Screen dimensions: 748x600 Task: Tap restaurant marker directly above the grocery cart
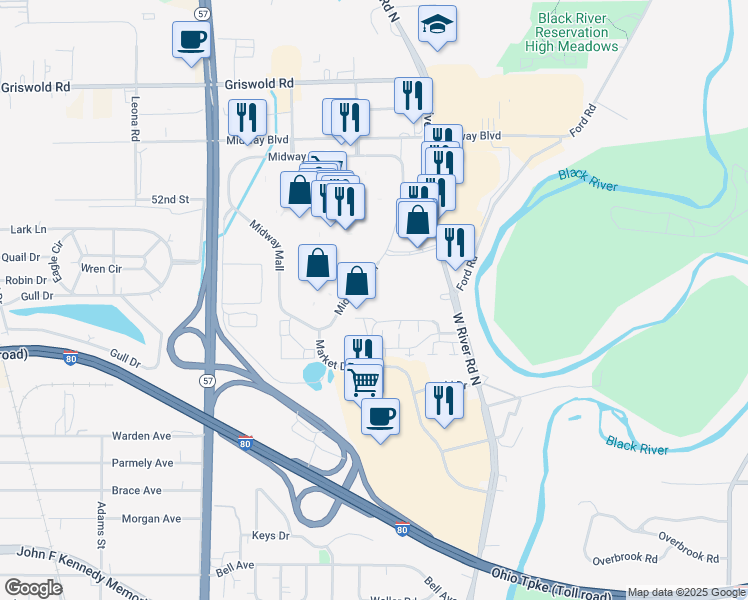click(364, 350)
